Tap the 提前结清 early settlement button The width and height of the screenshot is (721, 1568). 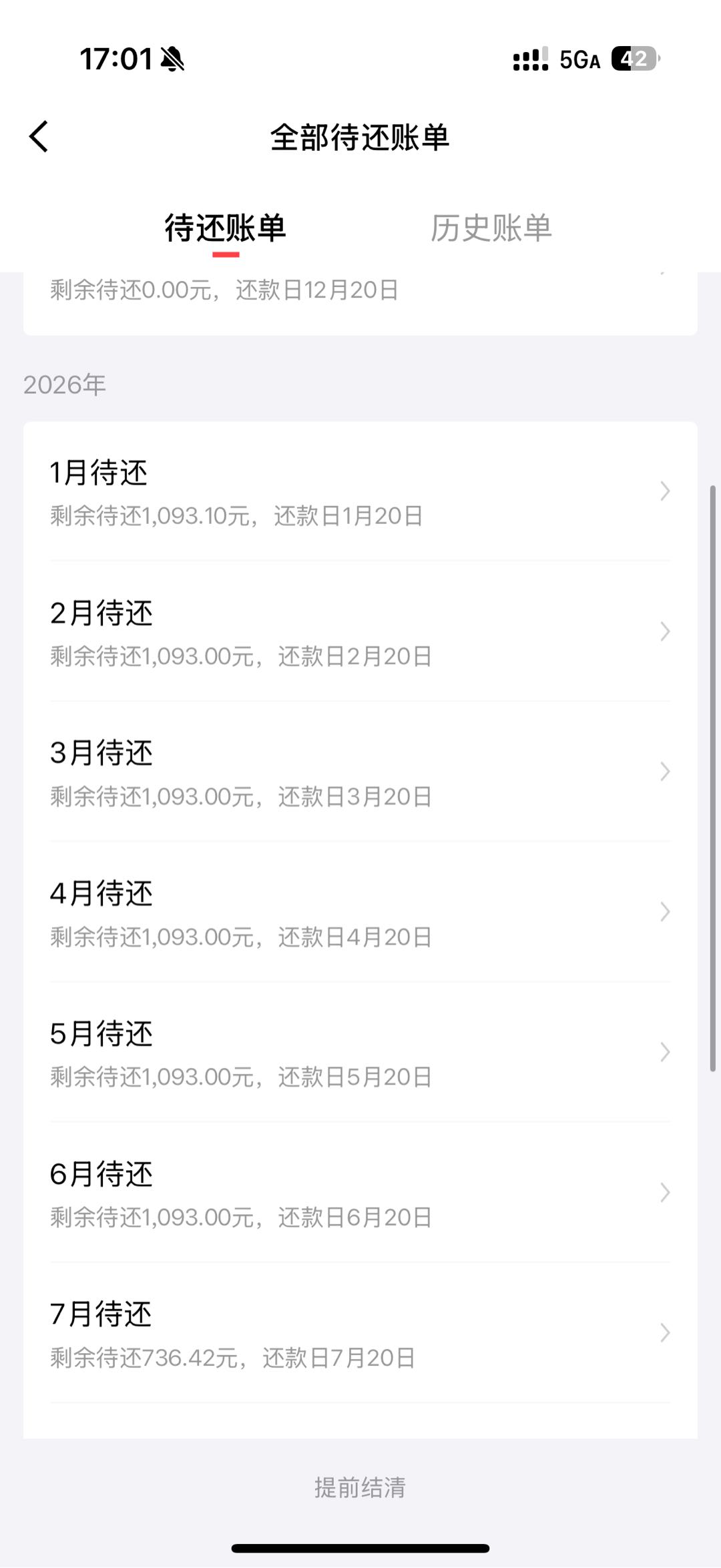(x=360, y=1487)
